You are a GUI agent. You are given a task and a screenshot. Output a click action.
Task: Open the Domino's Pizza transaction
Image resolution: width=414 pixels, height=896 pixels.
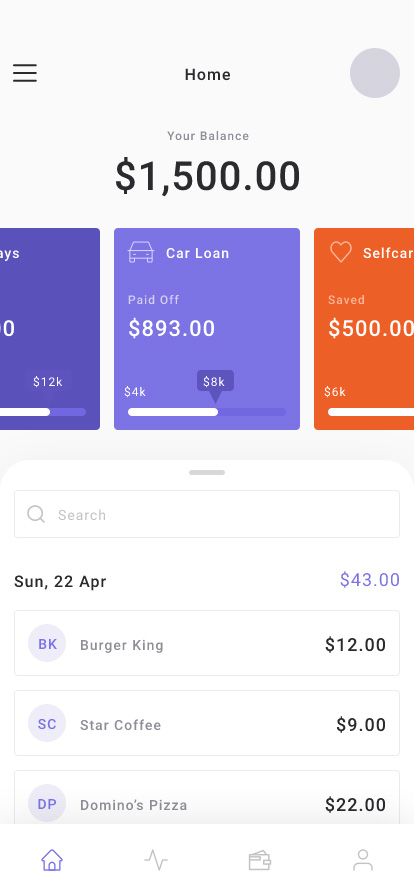[x=207, y=798]
